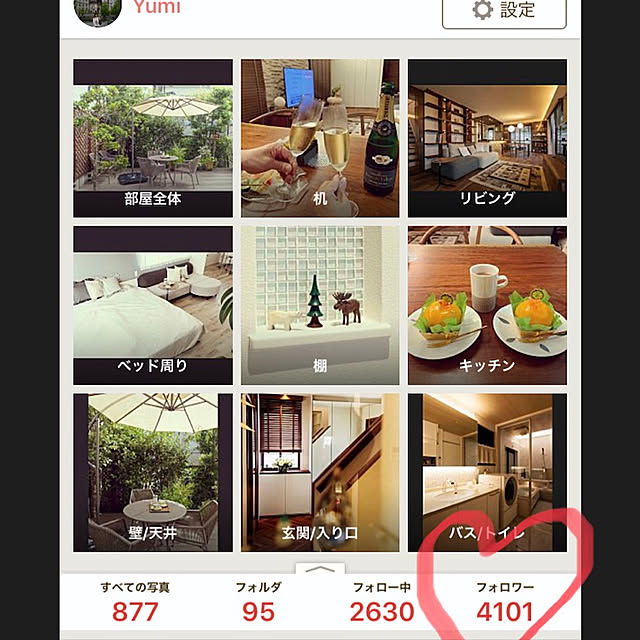640x640 pixels.
Task: Show the フォロー中 following list
Action: tap(381, 602)
